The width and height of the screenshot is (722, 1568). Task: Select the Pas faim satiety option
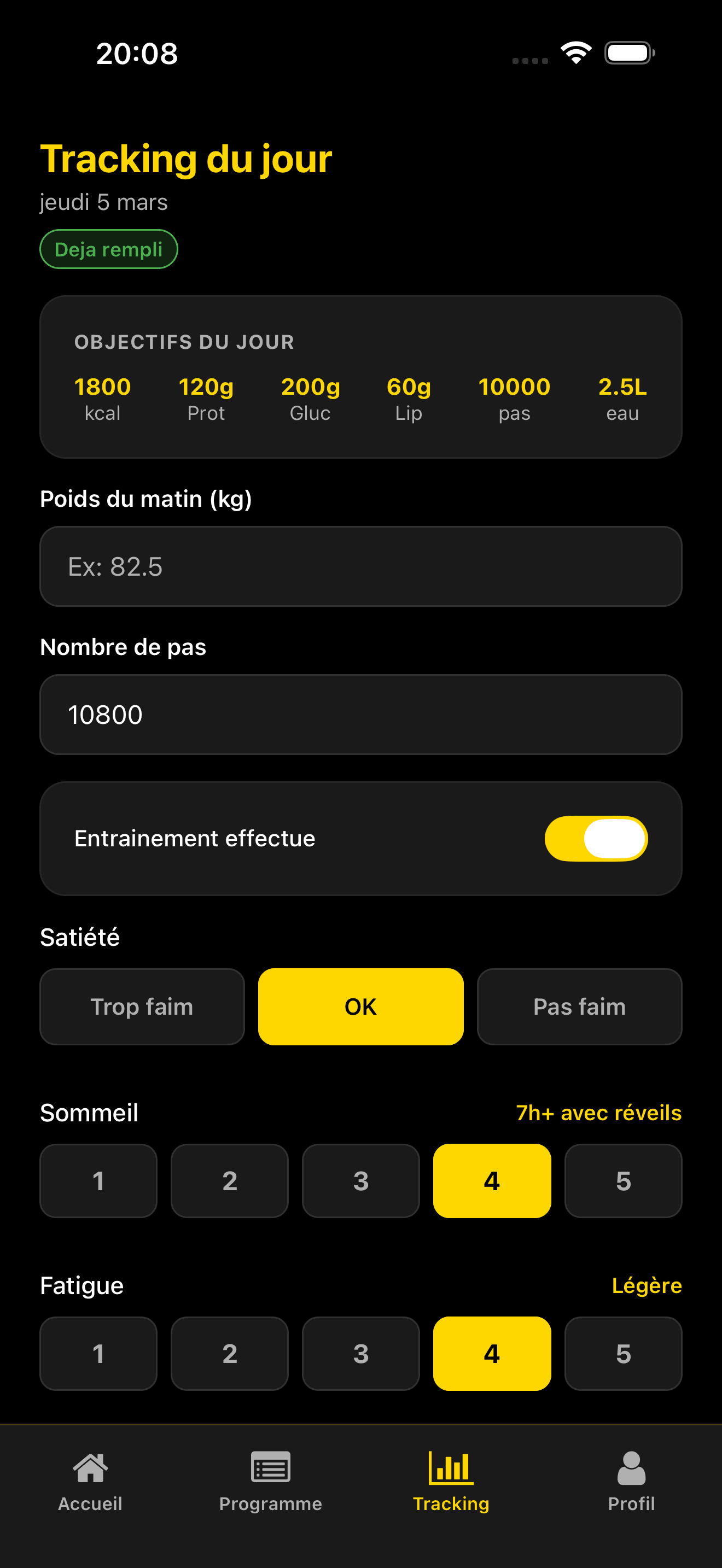coord(579,1006)
